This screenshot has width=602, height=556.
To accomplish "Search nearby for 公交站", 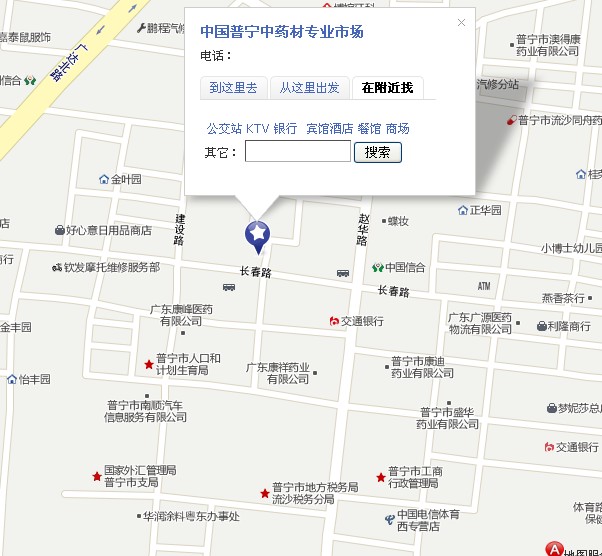I will [x=224, y=129].
